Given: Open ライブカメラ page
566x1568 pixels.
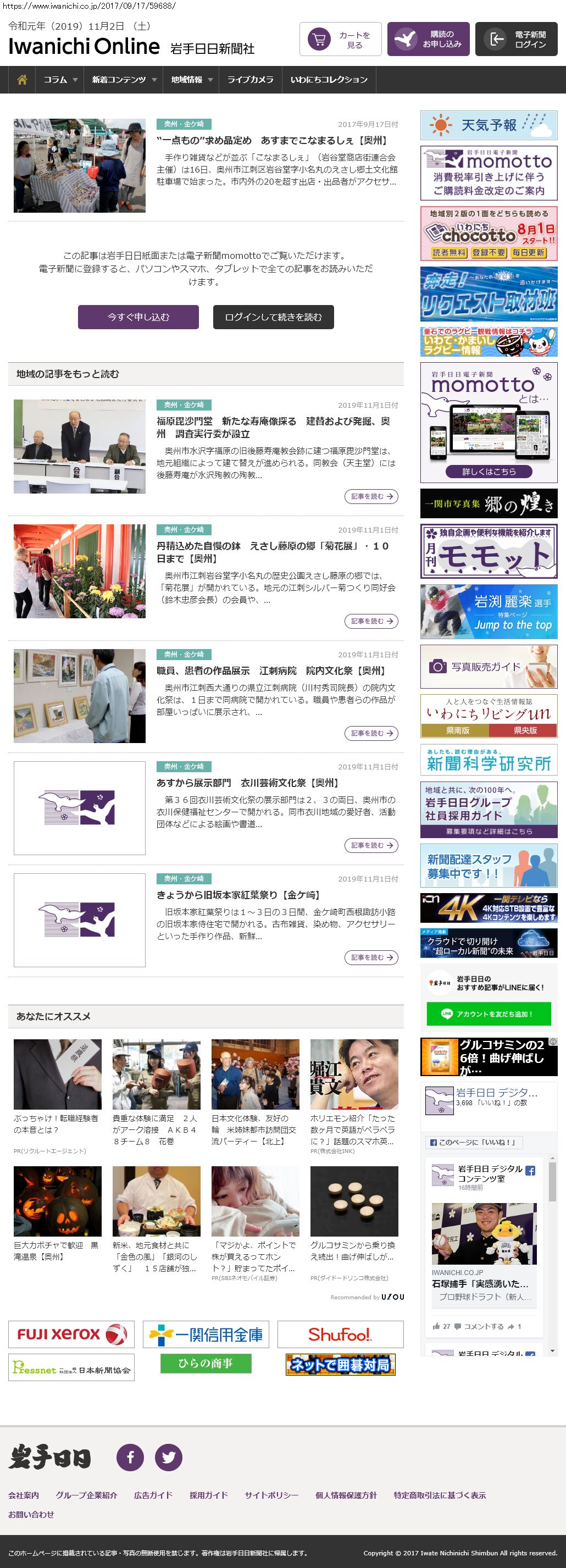Looking at the screenshot, I should click(x=250, y=80).
